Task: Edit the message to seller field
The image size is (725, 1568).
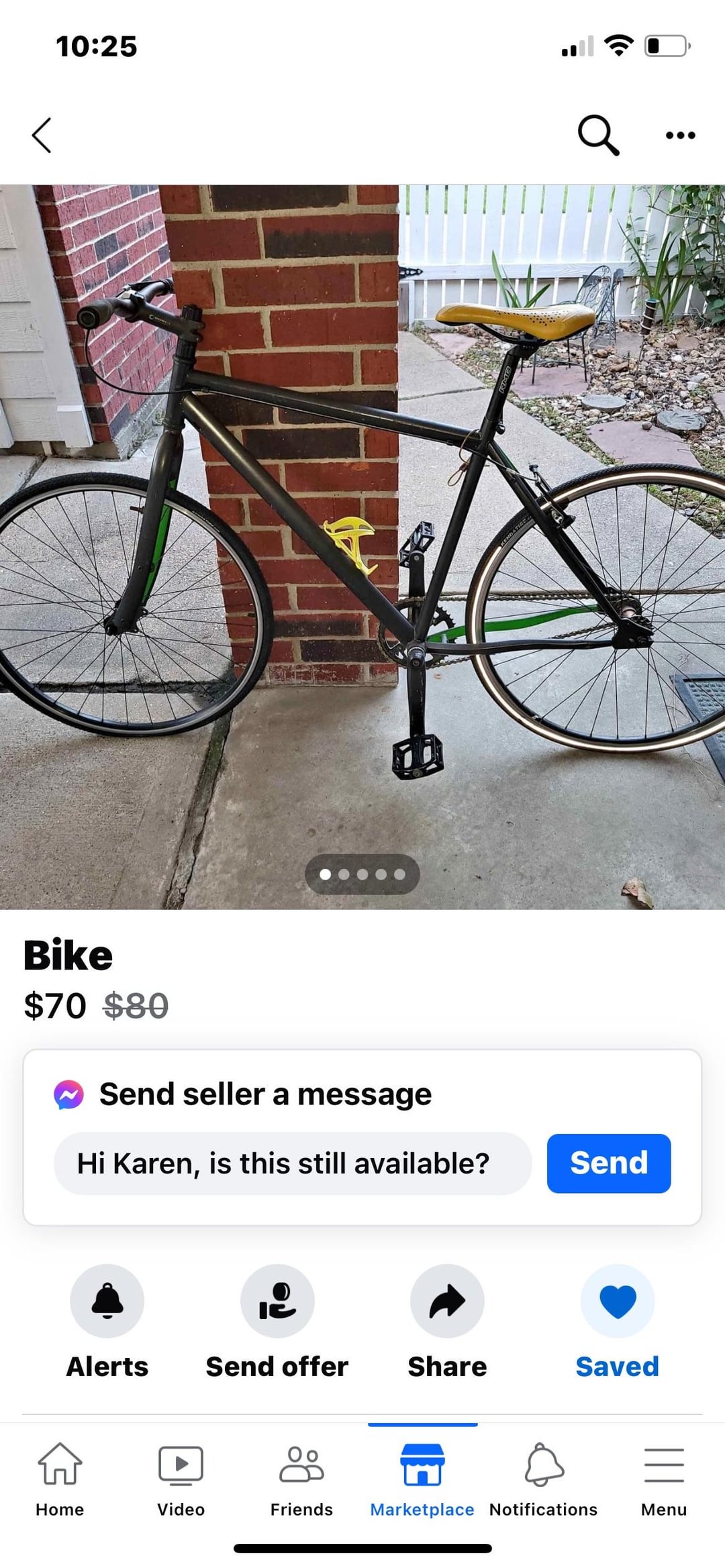Action: point(293,1163)
